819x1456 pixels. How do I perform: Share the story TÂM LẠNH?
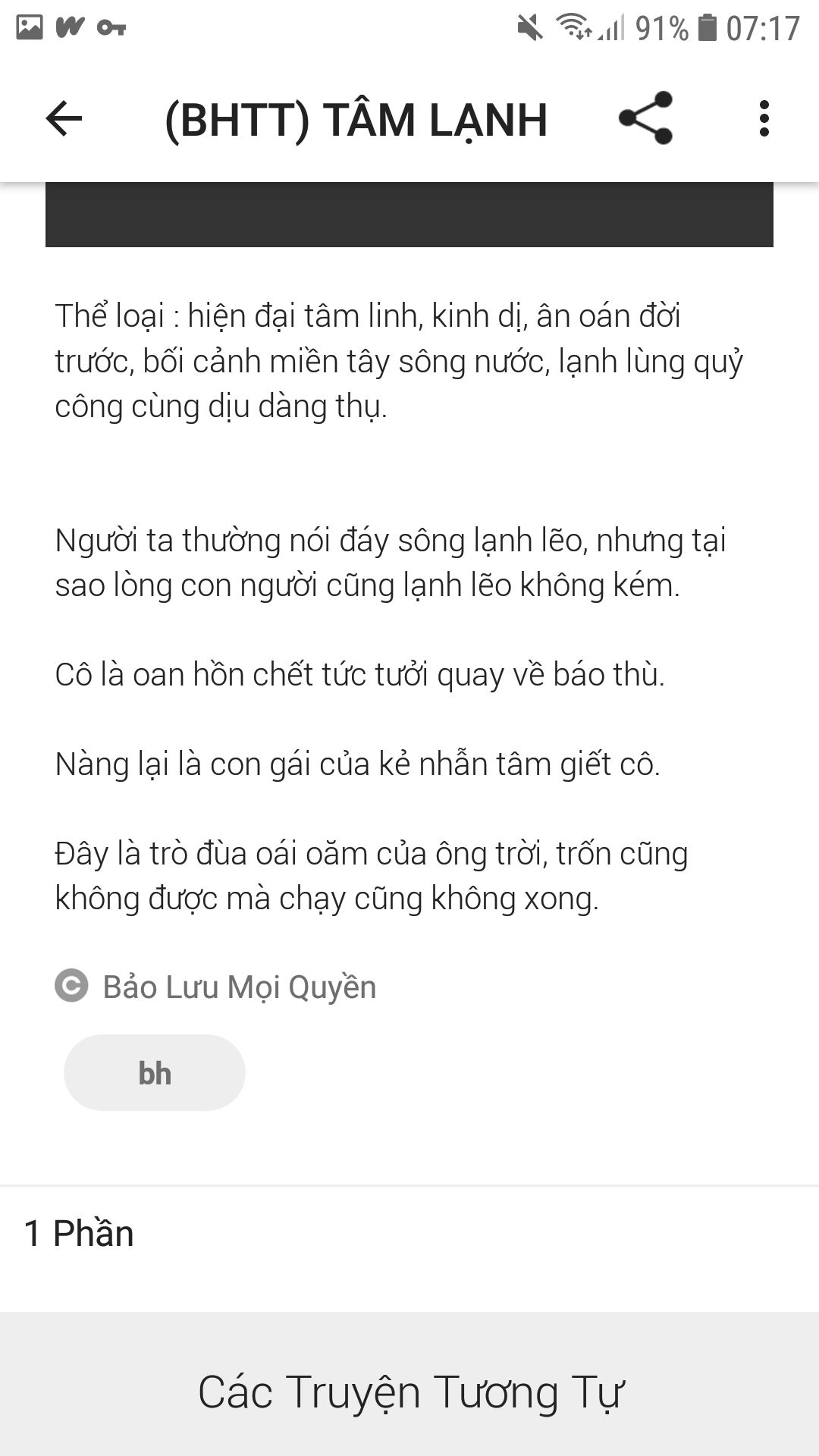(645, 118)
